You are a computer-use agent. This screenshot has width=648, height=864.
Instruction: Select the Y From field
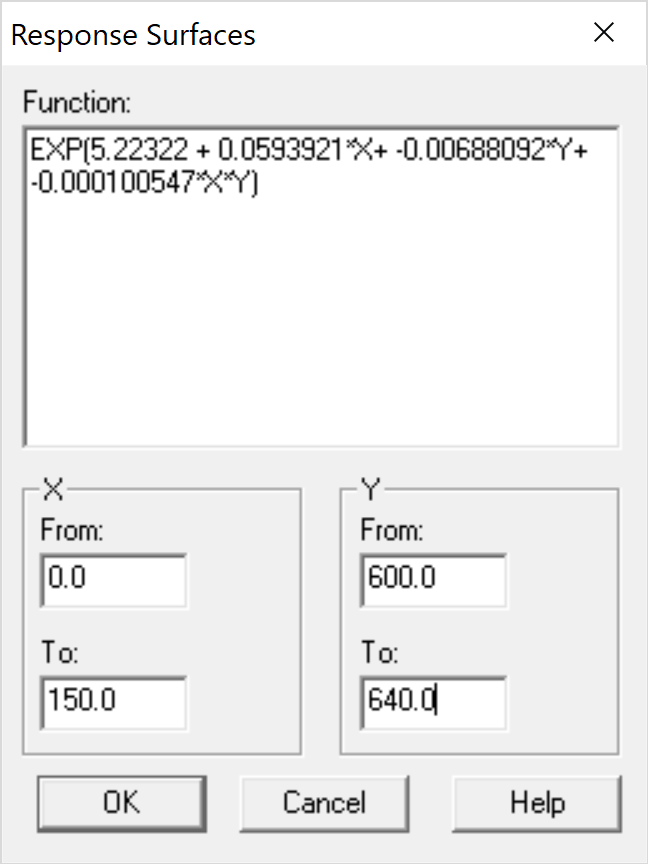(432, 579)
